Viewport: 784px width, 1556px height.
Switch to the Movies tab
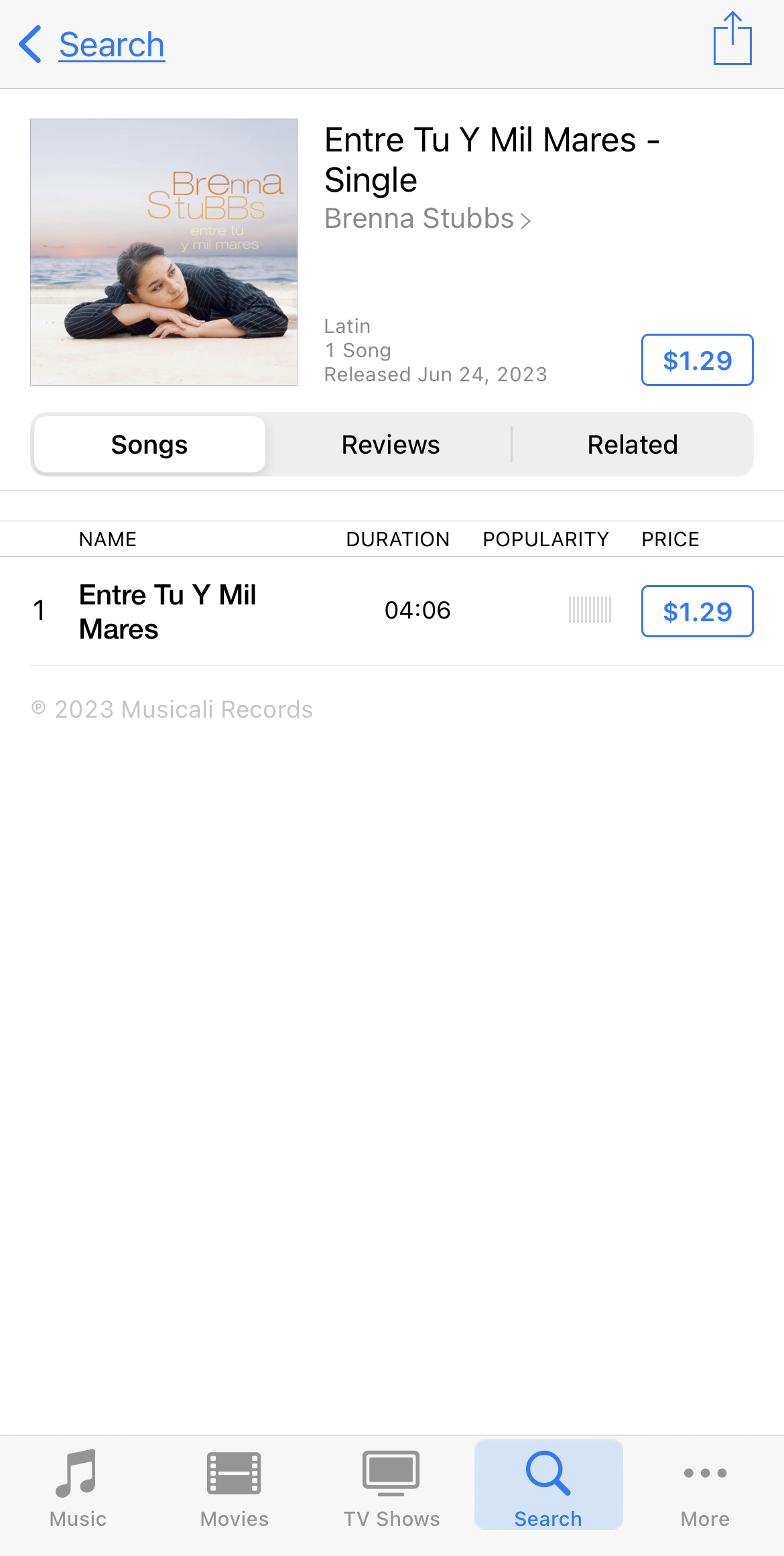tap(235, 1489)
